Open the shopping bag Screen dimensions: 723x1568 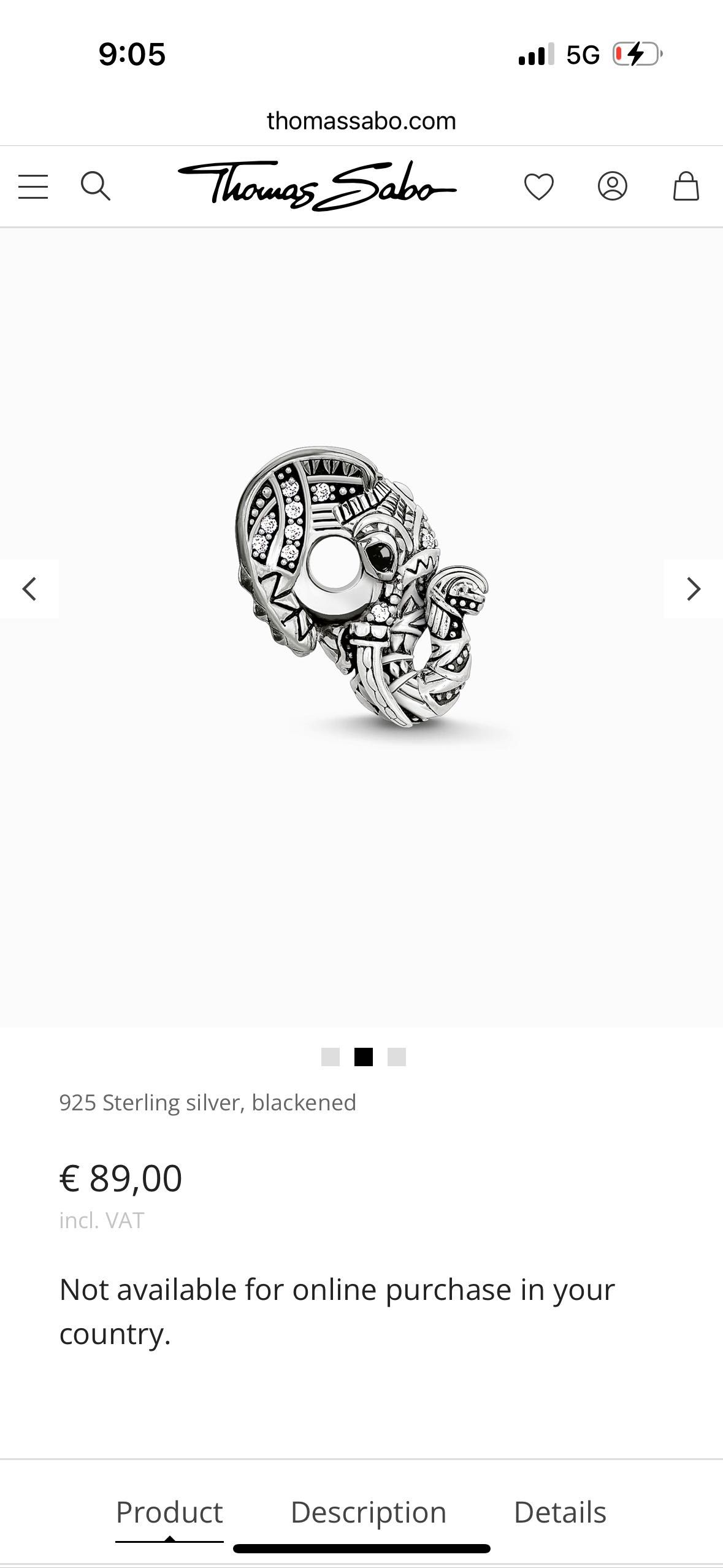[x=686, y=186]
